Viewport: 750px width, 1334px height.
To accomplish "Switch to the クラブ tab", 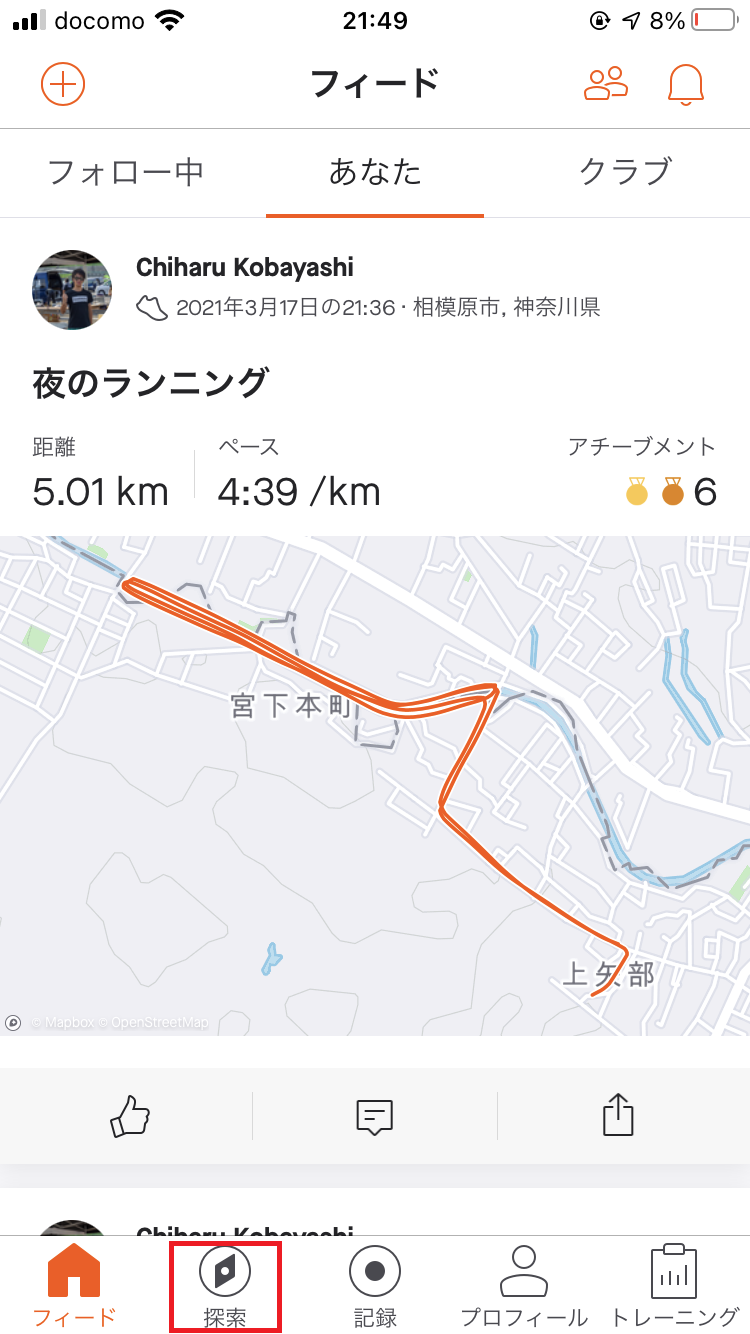I will pos(625,172).
